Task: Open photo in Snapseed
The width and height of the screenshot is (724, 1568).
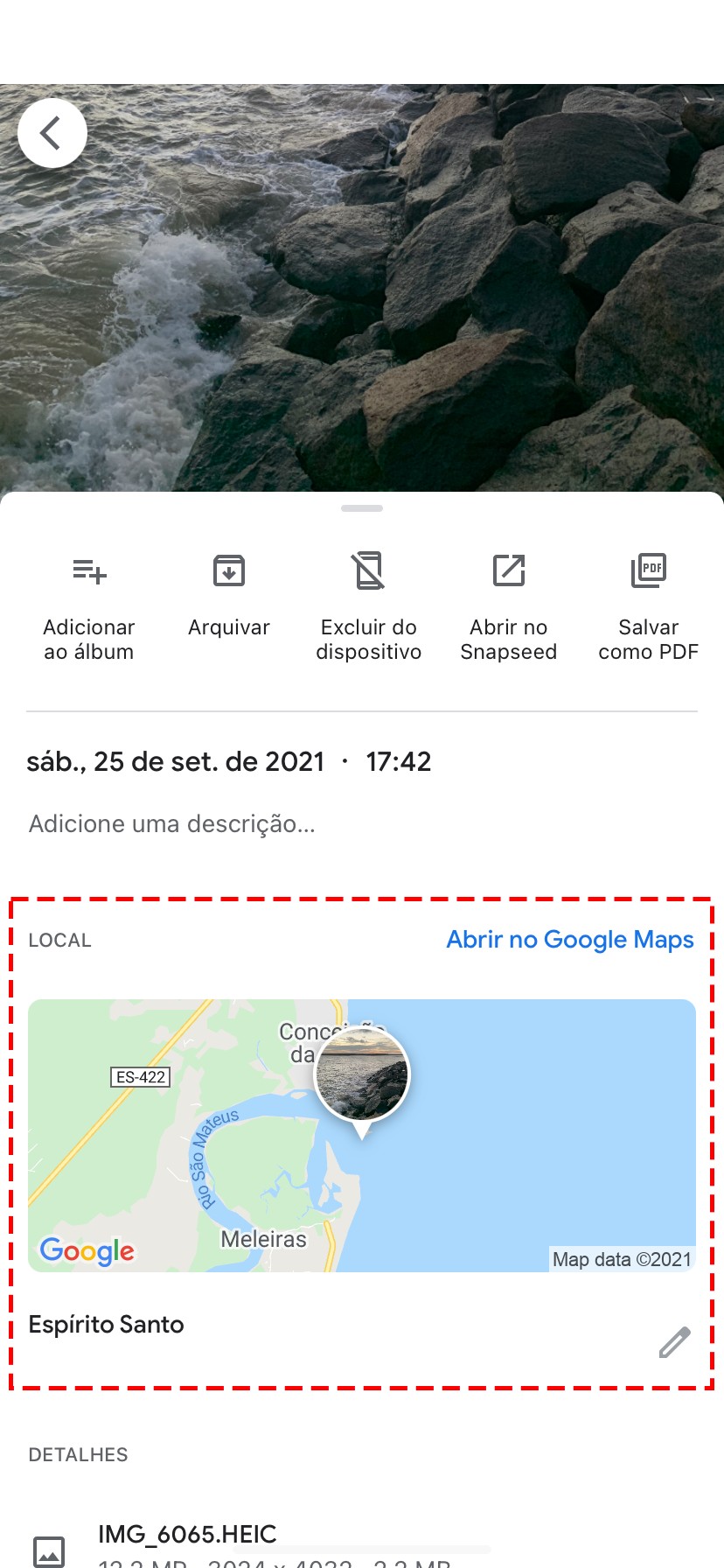Action: click(x=509, y=604)
